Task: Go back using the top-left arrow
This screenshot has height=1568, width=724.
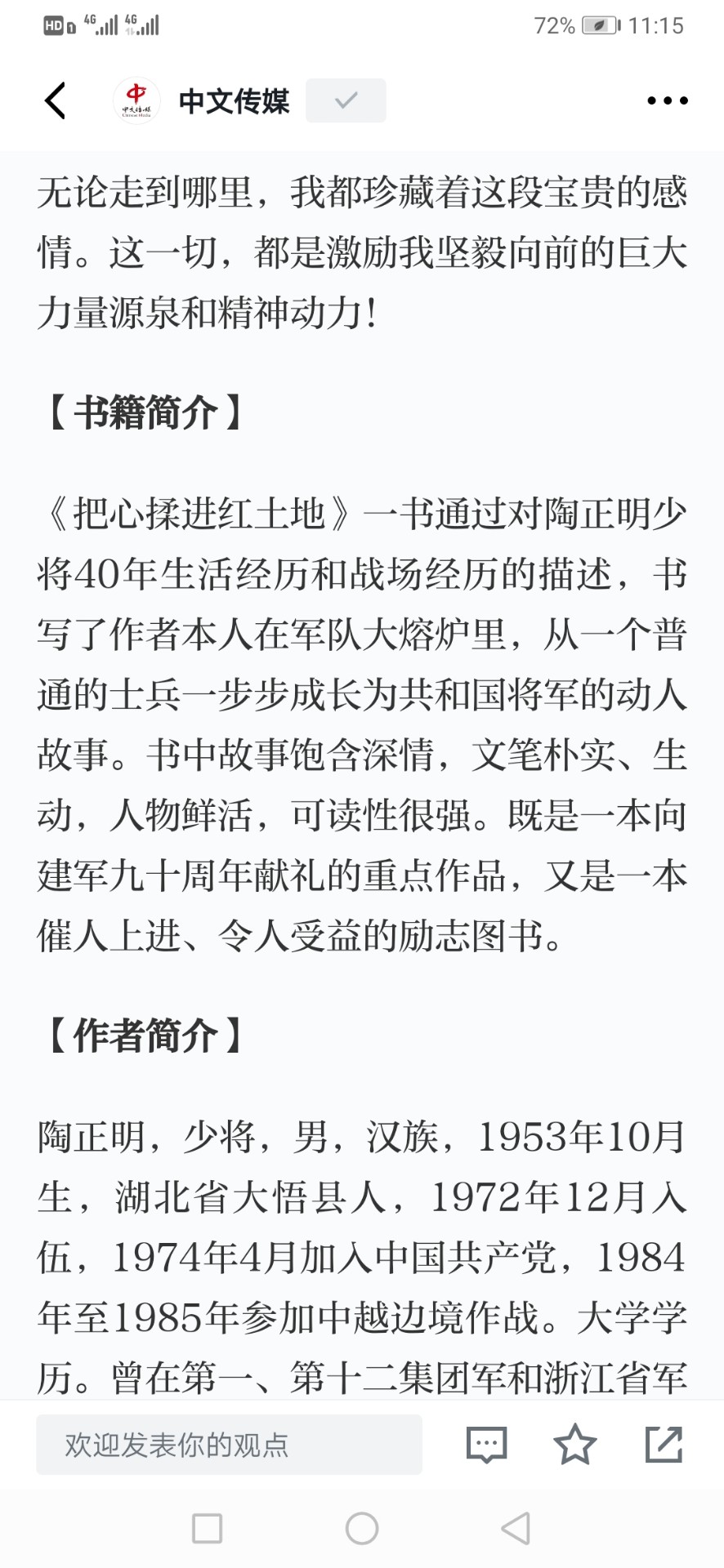Action: [x=55, y=100]
